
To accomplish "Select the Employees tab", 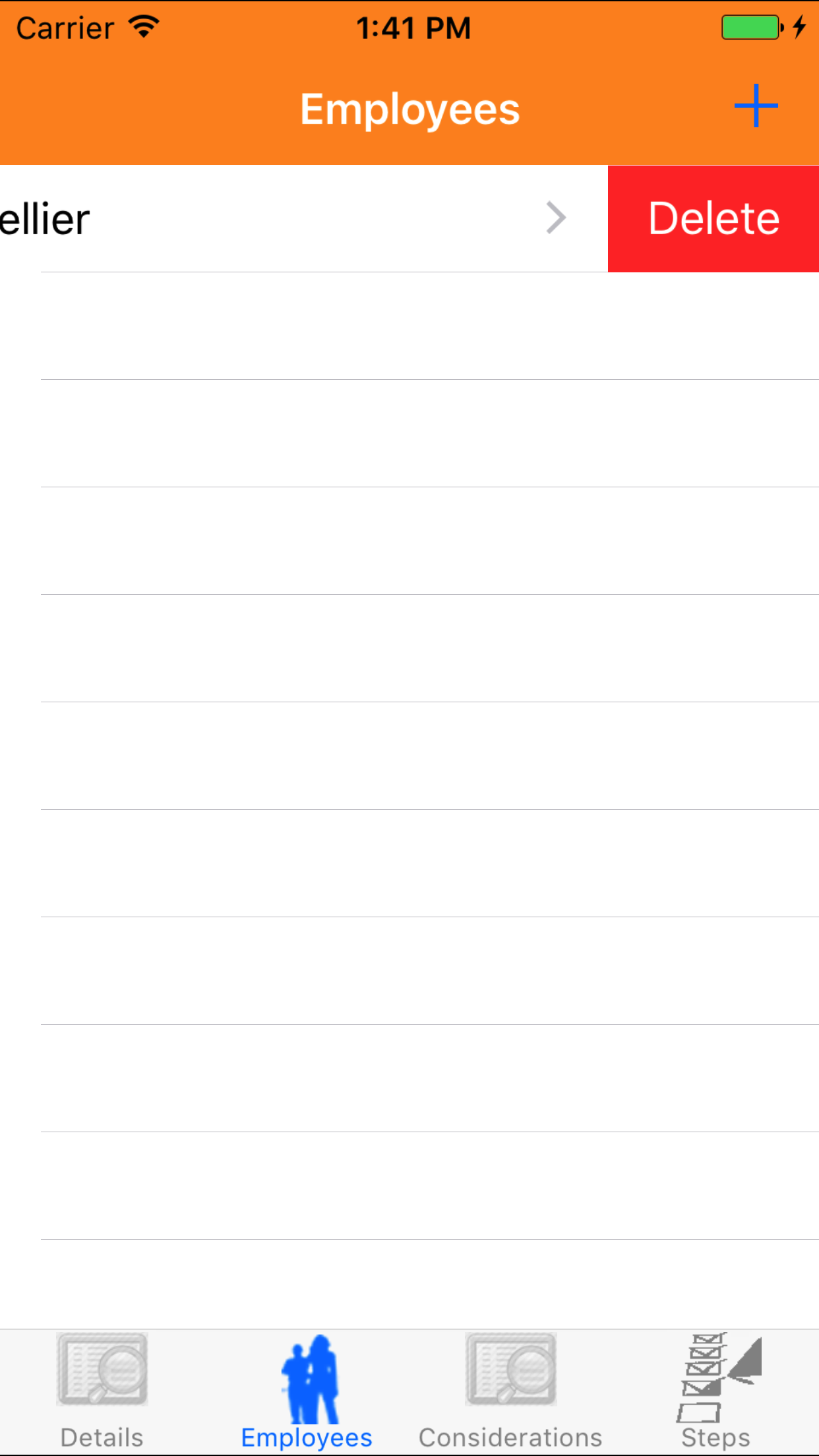I will click(307, 1391).
